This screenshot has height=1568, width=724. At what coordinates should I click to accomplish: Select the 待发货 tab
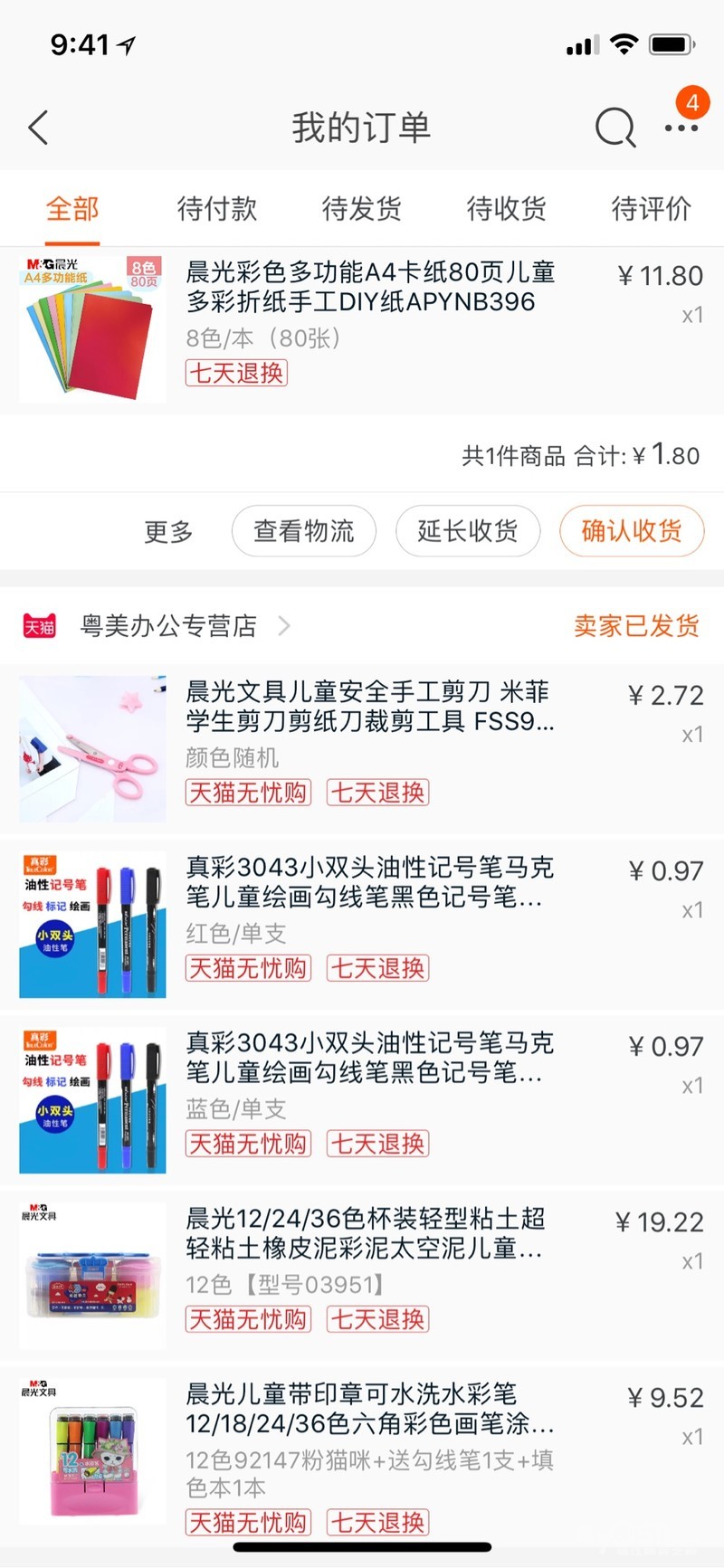362,209
